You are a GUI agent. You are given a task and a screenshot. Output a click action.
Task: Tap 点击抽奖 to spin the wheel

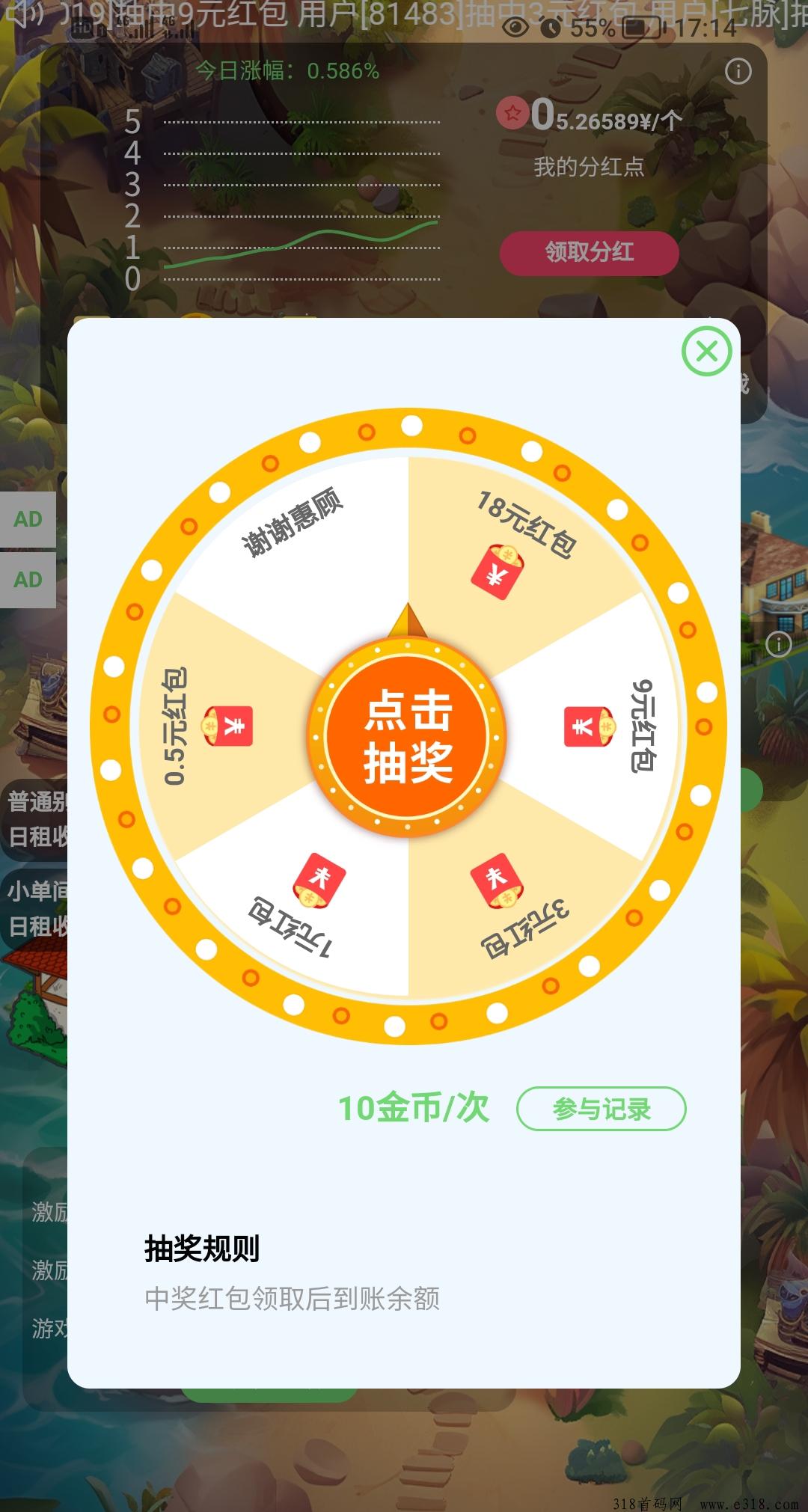click(x=408, y=737)
